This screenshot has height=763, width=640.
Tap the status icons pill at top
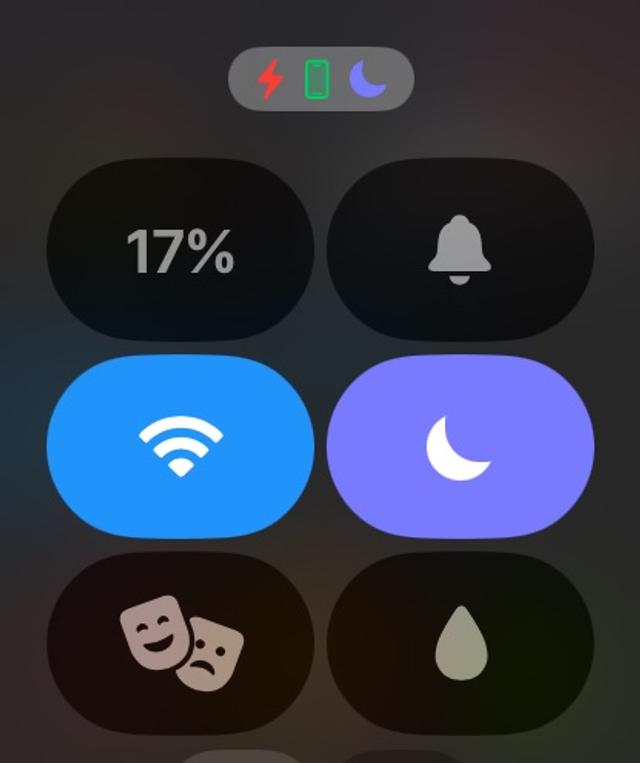point(320,79)
